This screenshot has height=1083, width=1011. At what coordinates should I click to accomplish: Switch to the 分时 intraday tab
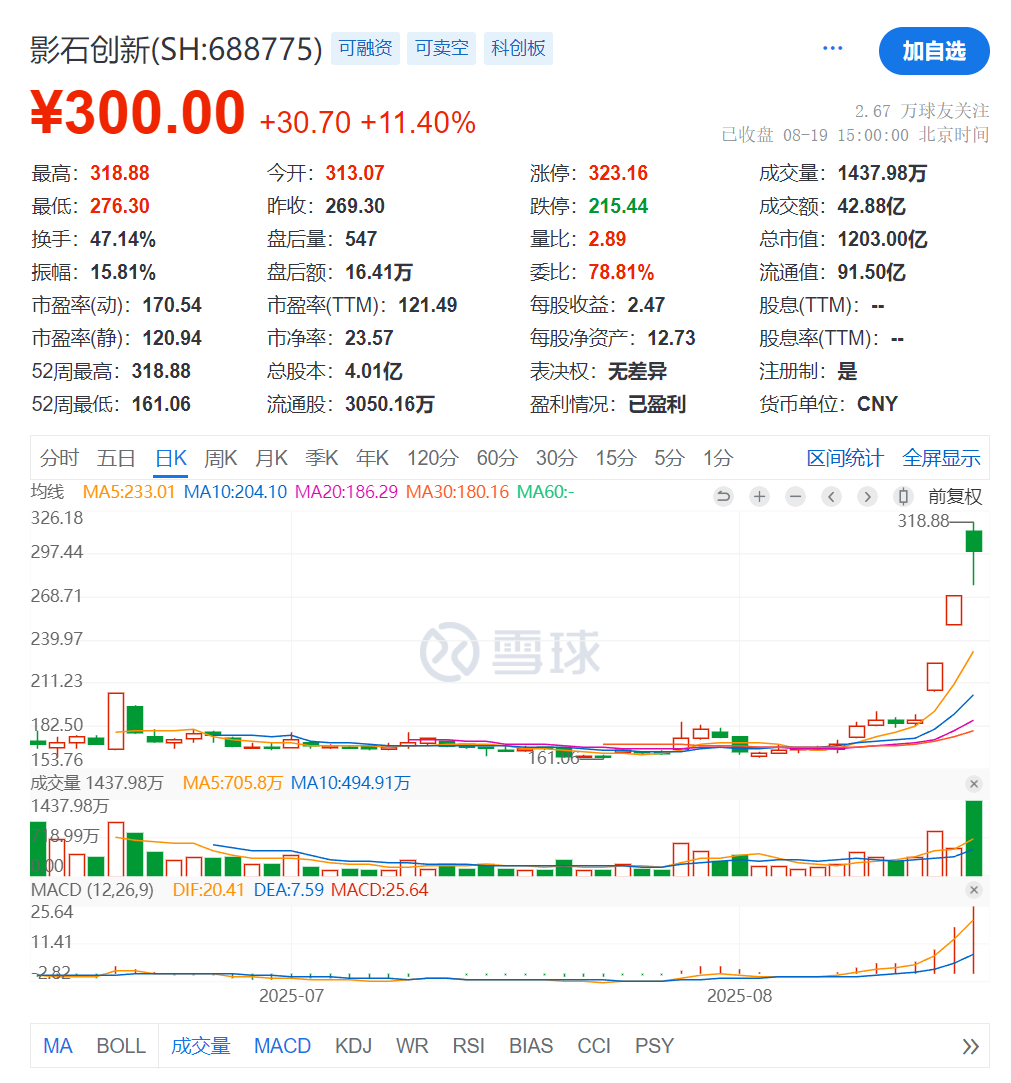59,458
